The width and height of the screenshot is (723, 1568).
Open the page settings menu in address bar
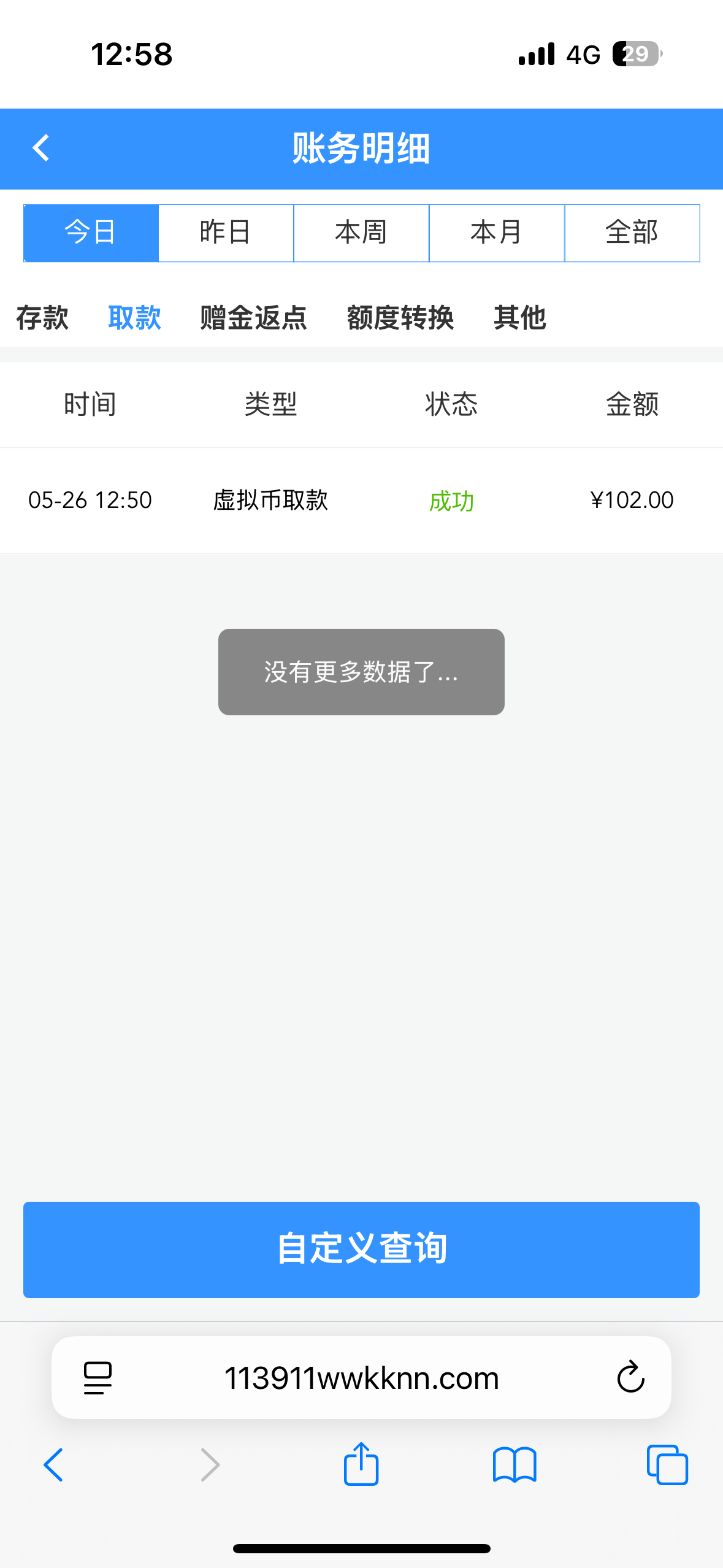98,1378
